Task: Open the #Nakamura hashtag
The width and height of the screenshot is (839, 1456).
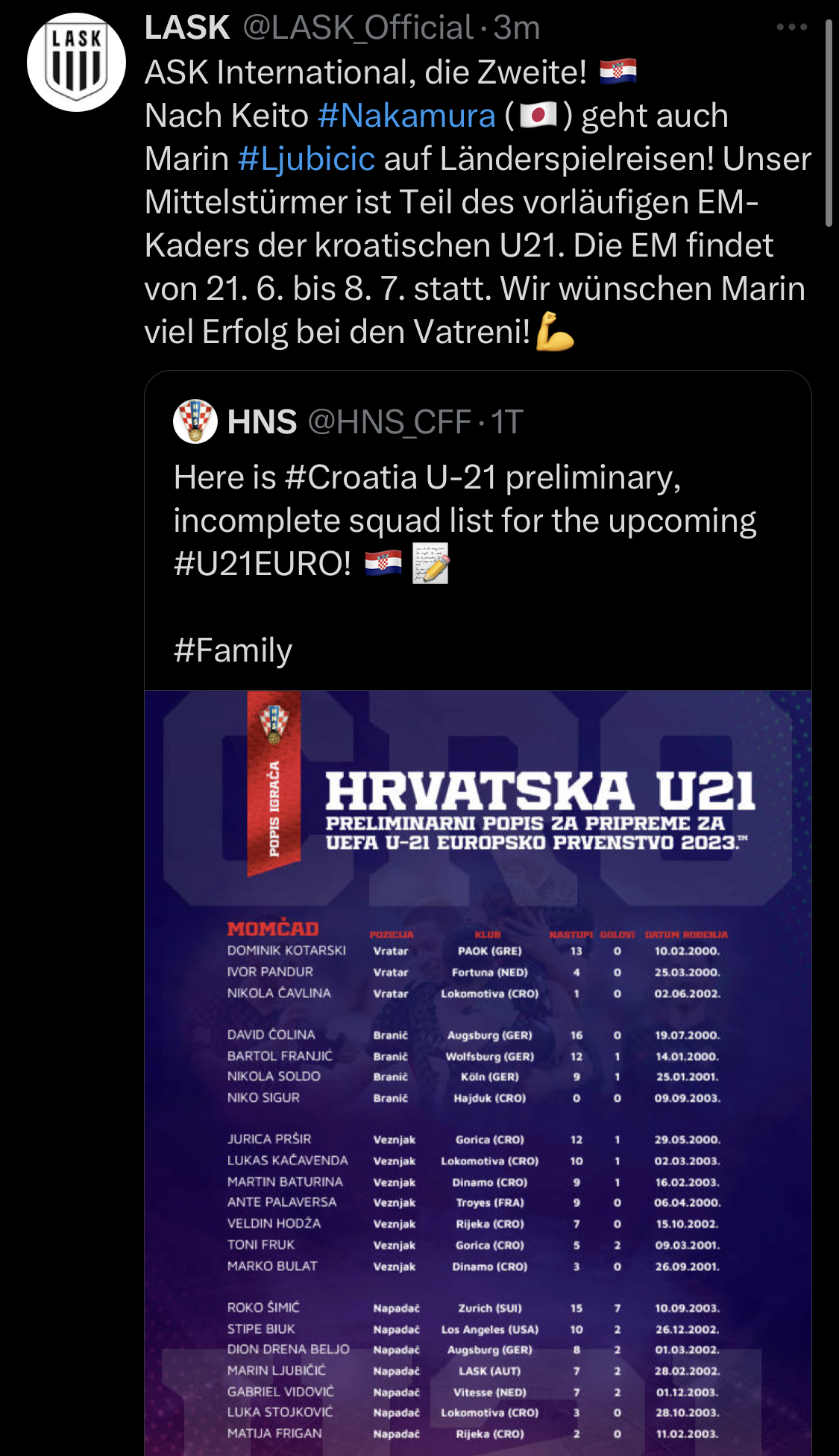Action: (x=406, y=116)
